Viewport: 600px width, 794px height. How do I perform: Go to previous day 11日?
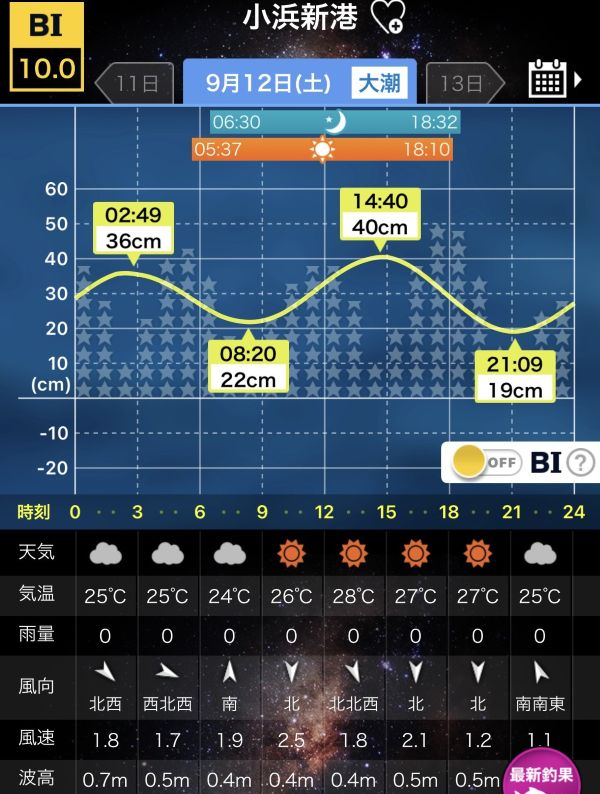pos(135,83)
